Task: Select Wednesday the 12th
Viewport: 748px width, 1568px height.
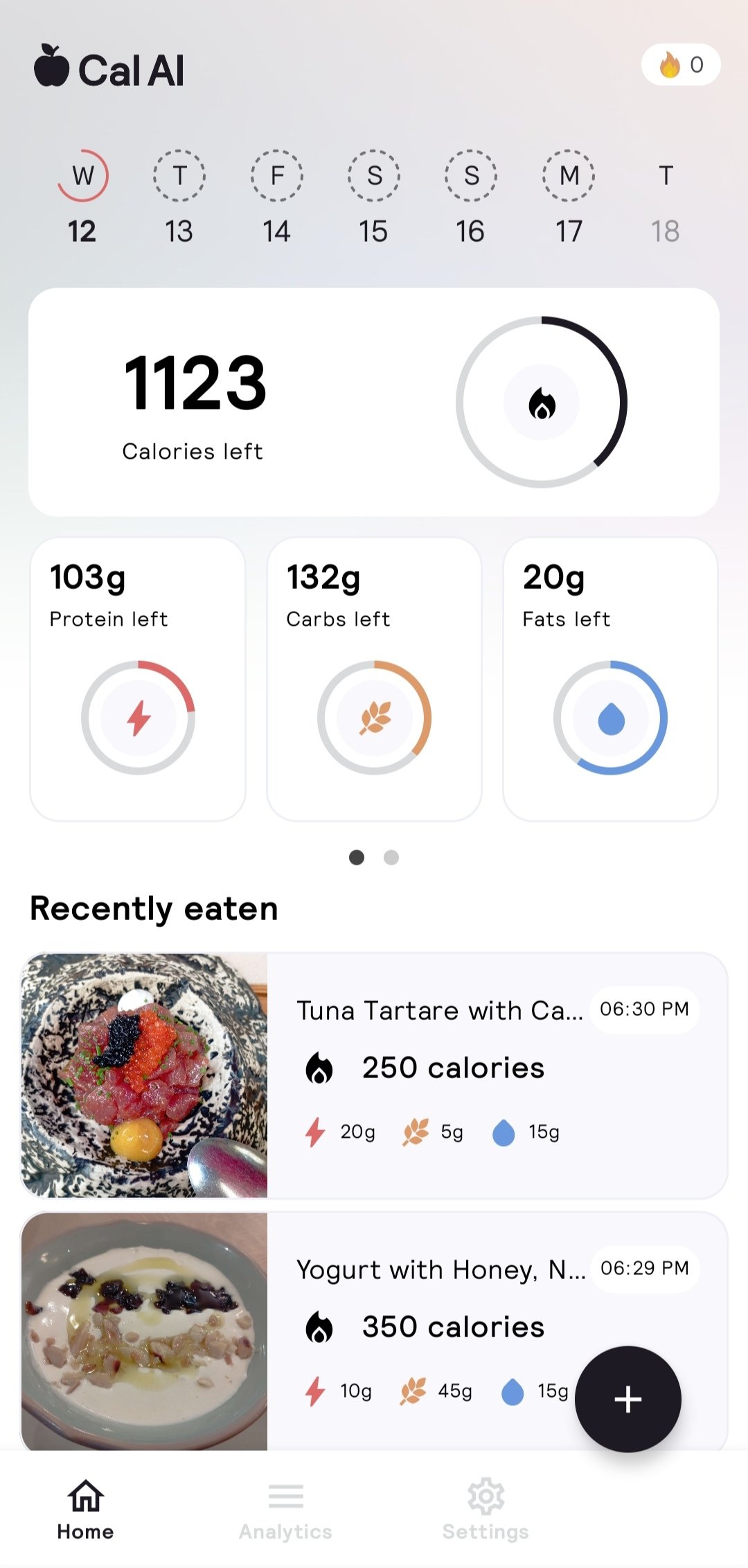Action: coord(82,197)
